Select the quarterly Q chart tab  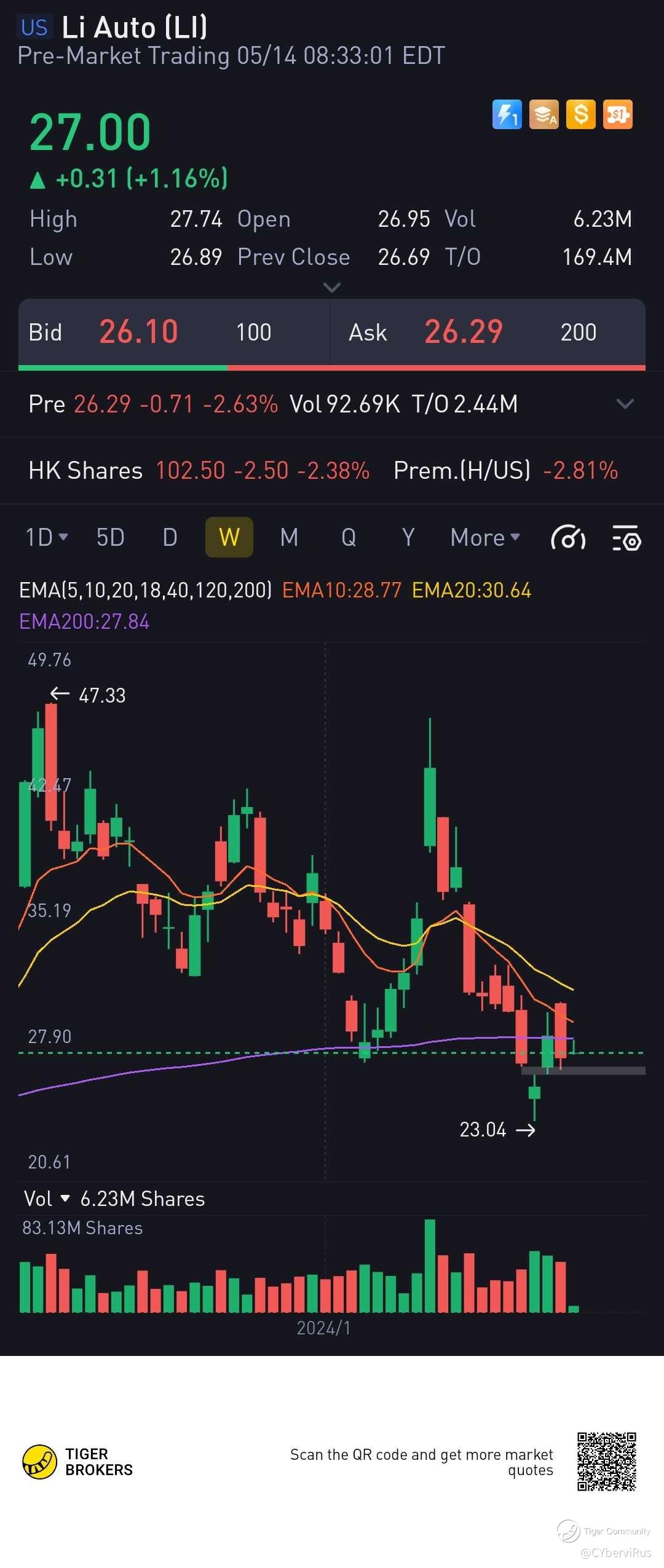click(349, 538)
